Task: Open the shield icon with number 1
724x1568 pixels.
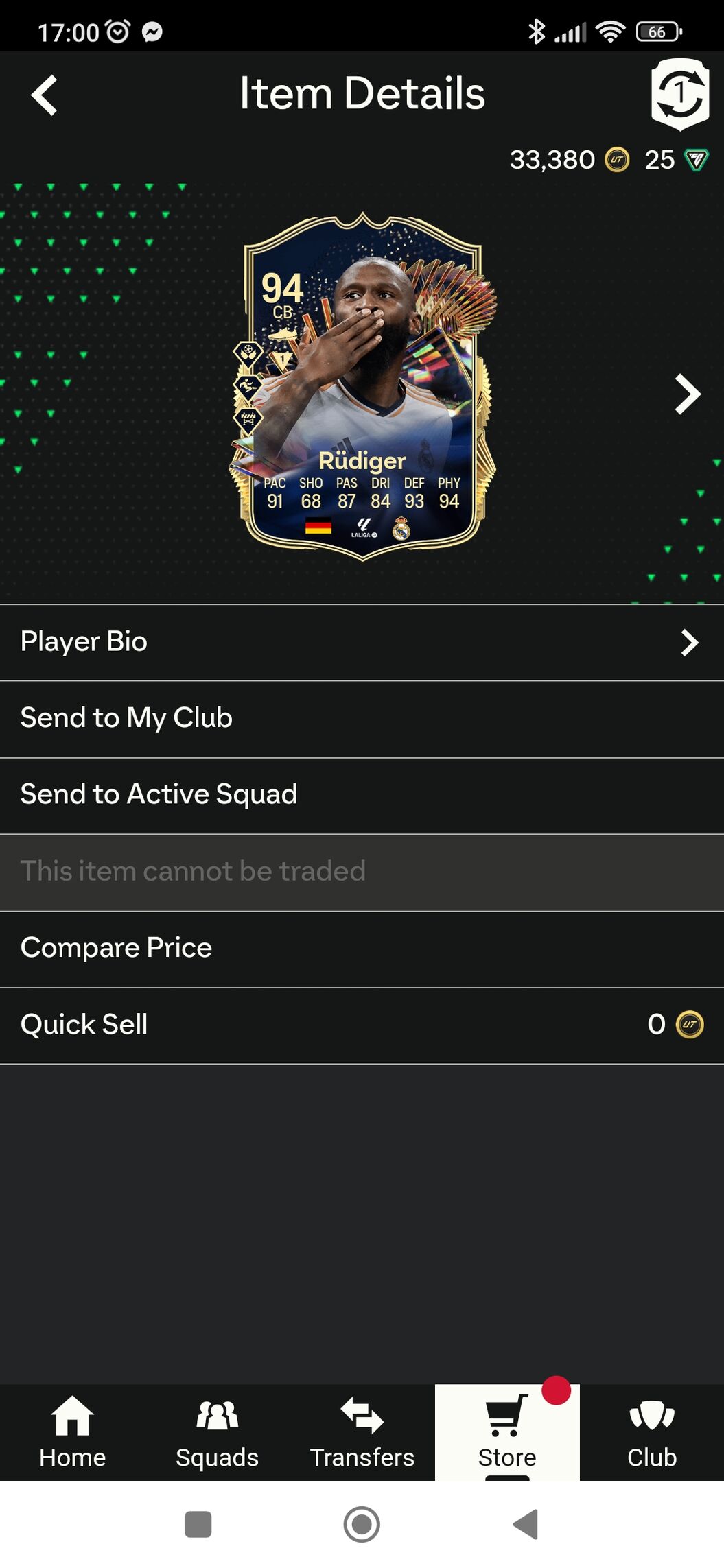Action: click(x=679, y=94)
